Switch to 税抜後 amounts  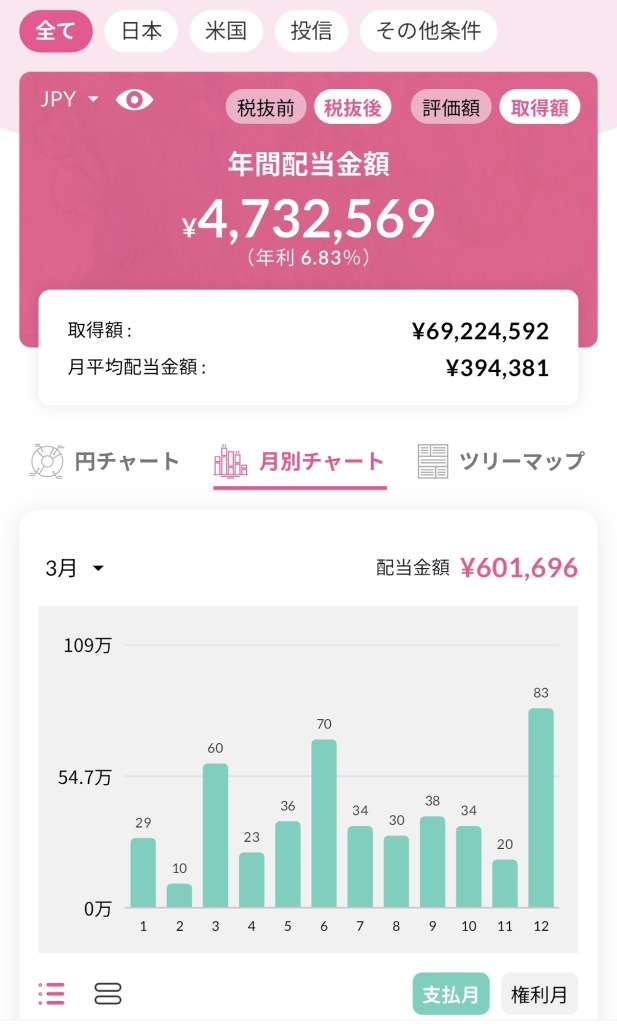coord(352,108)
